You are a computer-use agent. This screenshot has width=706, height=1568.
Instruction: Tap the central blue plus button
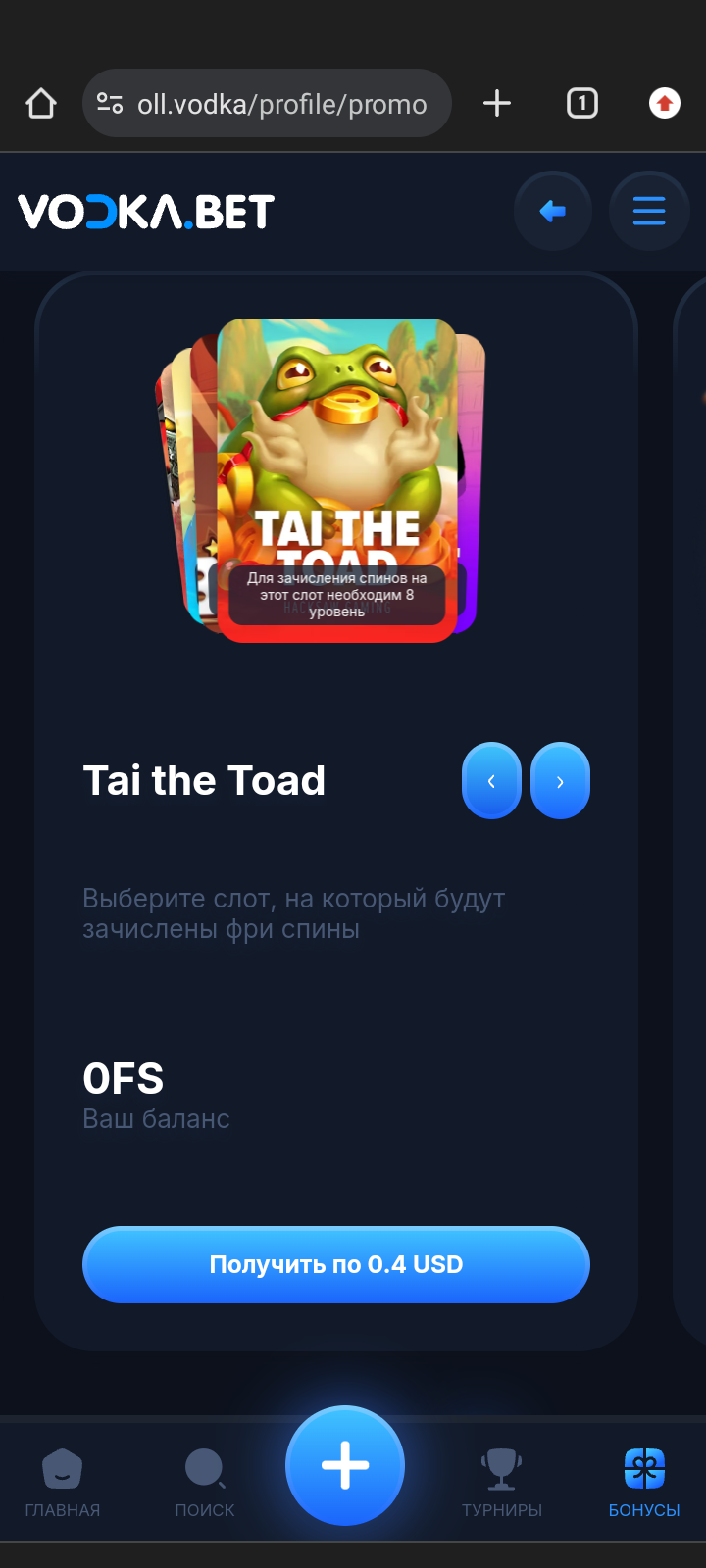345,1466
